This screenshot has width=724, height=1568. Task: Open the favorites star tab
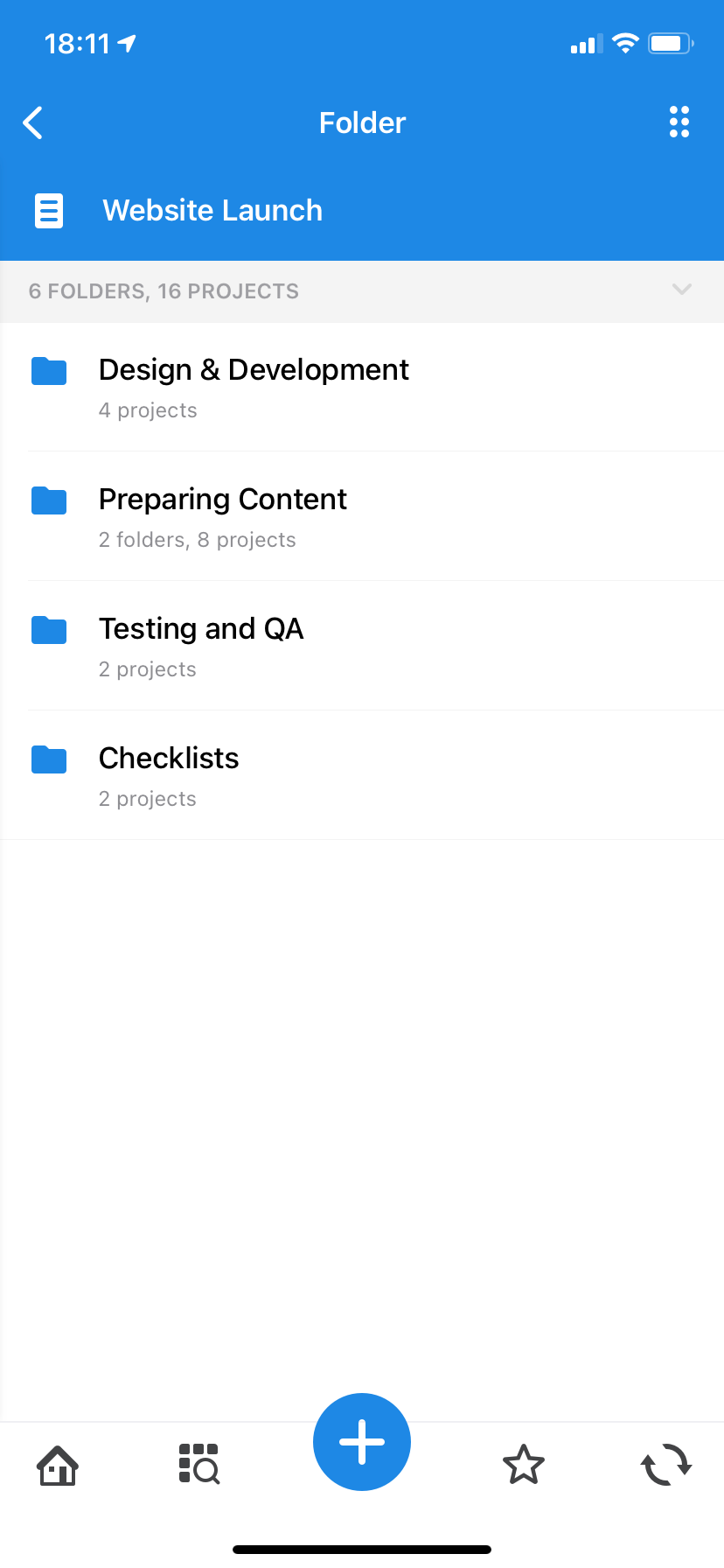pyautogui.click(x=524, y=1465)
